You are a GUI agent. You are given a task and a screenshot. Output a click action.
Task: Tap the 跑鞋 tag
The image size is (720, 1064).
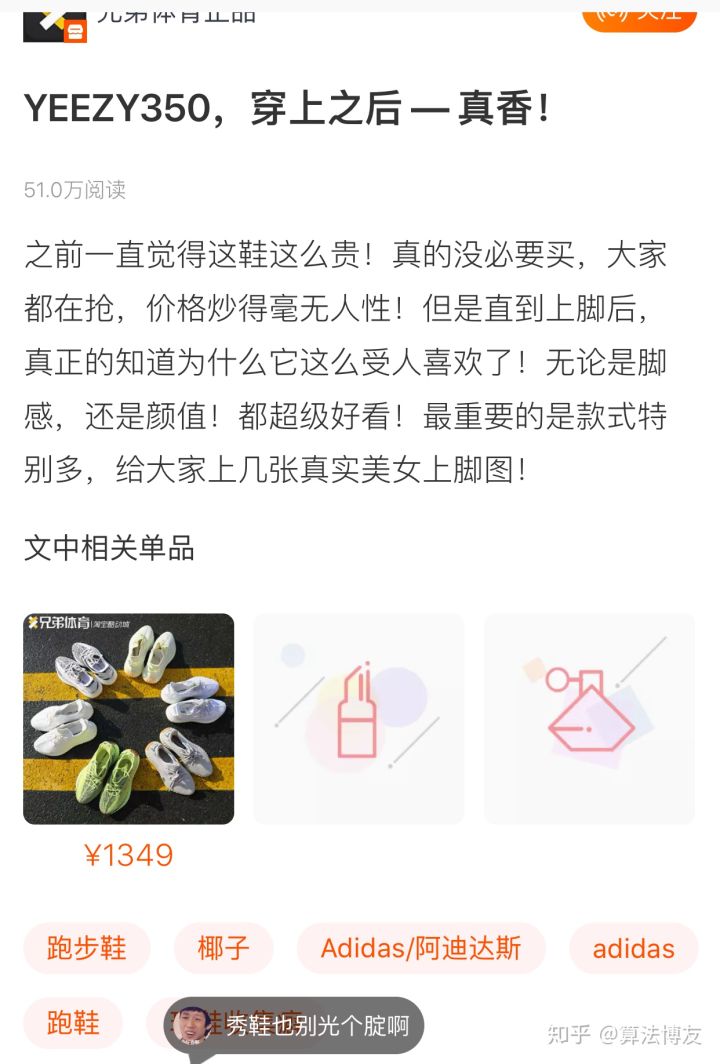click(71, 1023)
